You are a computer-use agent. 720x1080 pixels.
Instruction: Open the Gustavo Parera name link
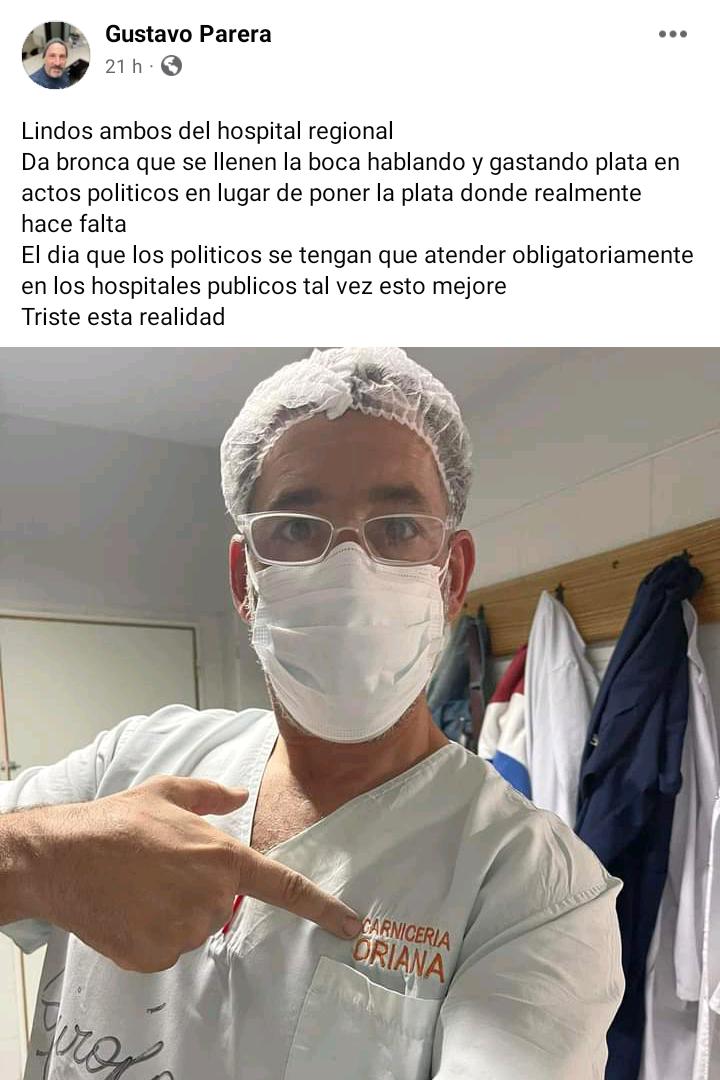[188, 34]
